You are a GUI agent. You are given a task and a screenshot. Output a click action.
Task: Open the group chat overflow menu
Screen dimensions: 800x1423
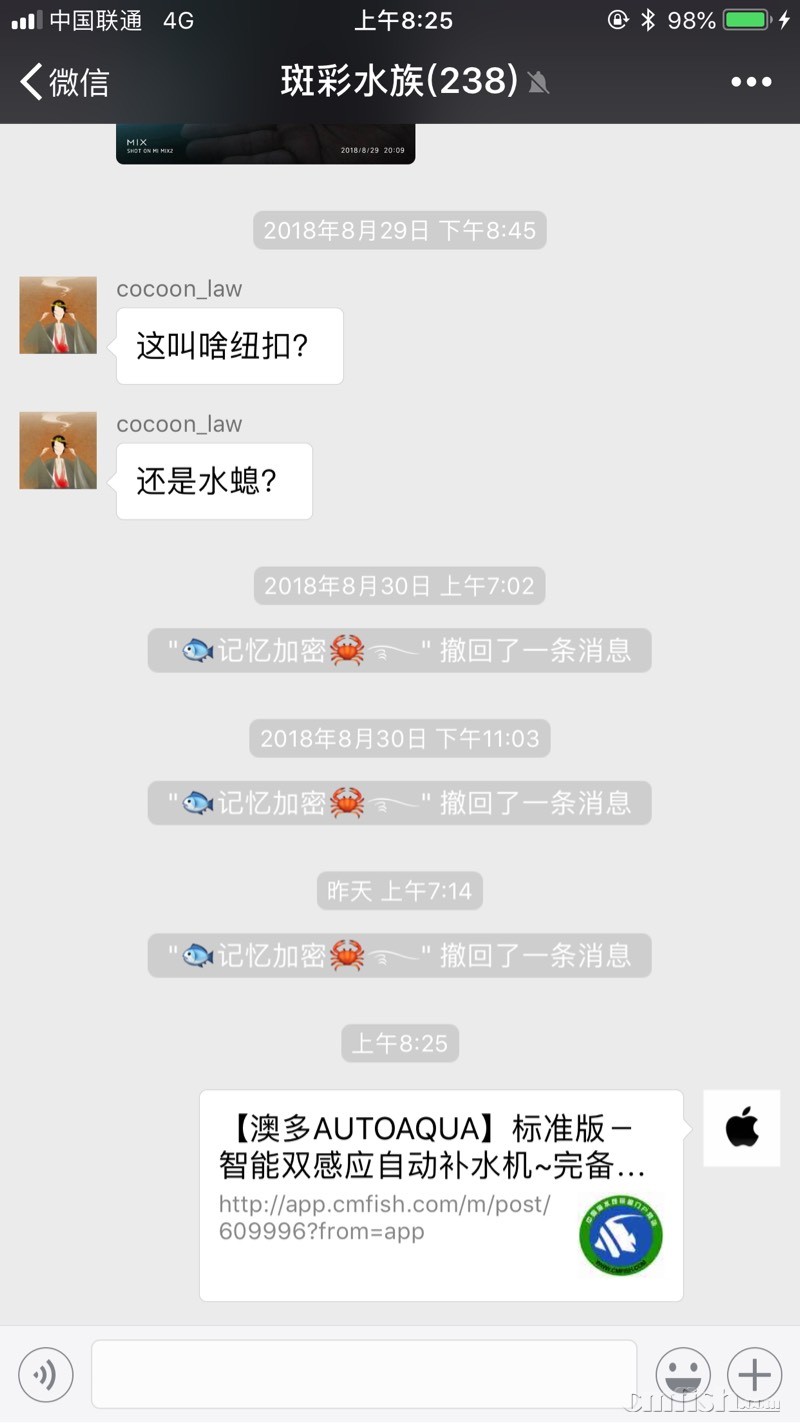click(751, 82)
